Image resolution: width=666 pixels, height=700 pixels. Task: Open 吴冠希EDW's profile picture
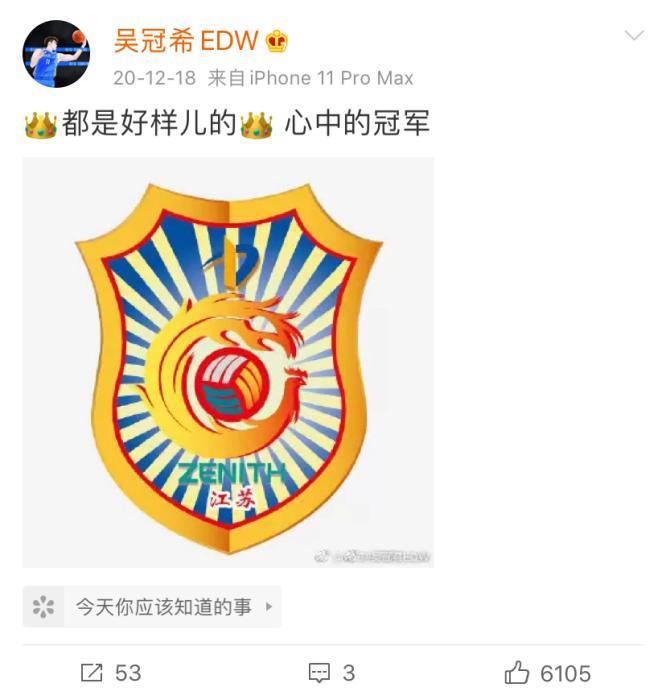point(55,55)
